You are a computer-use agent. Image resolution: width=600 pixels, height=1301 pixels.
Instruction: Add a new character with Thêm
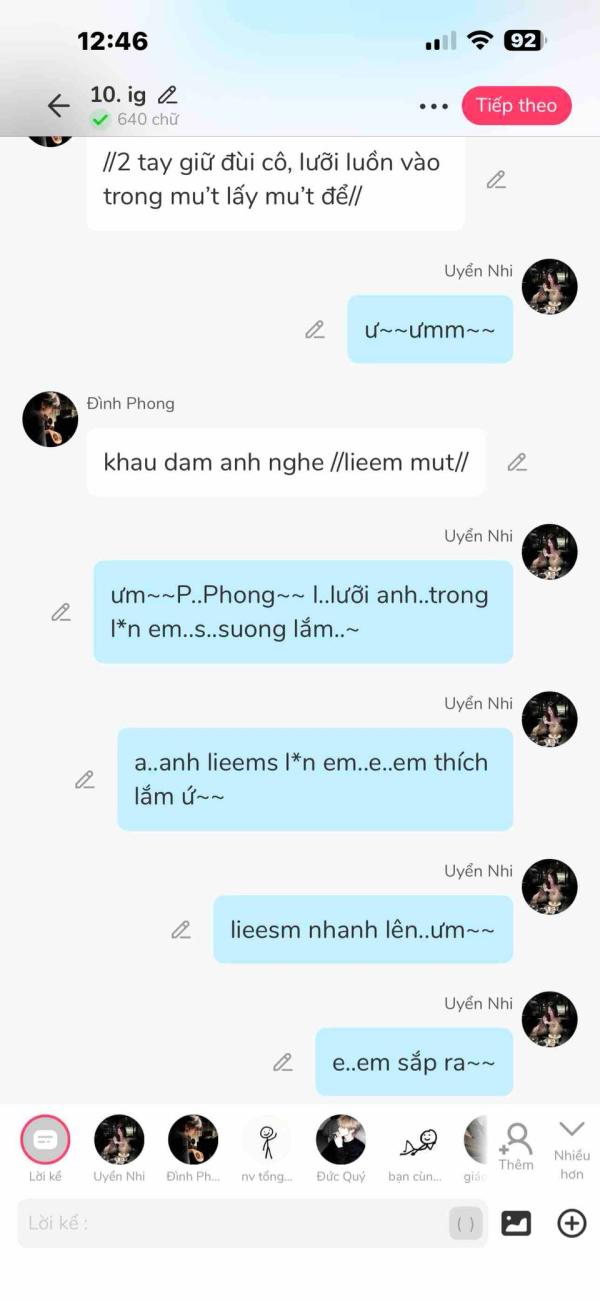coord(517,1145)
